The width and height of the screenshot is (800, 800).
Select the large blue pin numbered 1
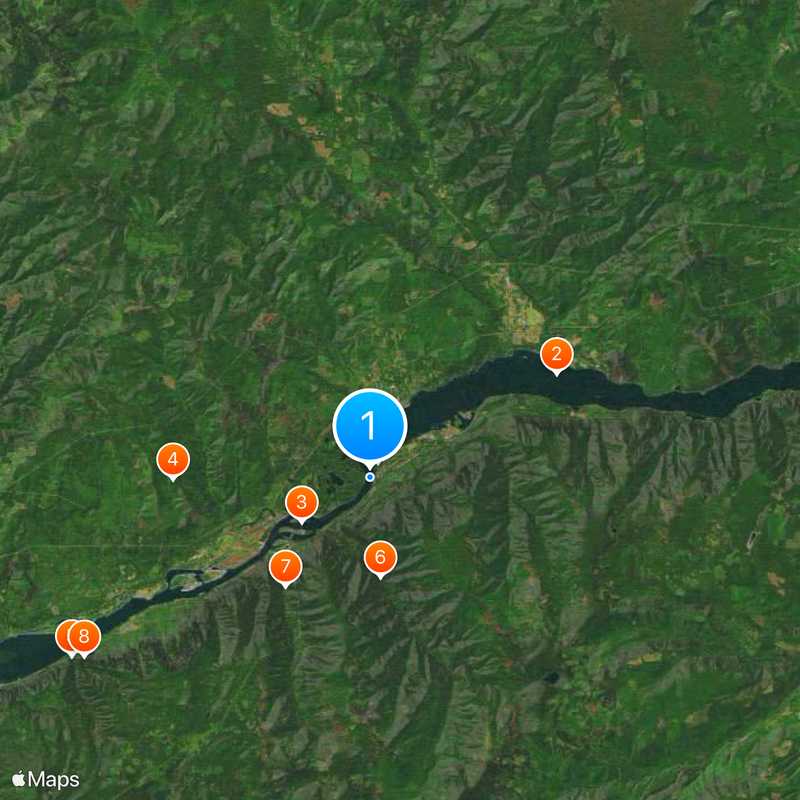(370, 425)
